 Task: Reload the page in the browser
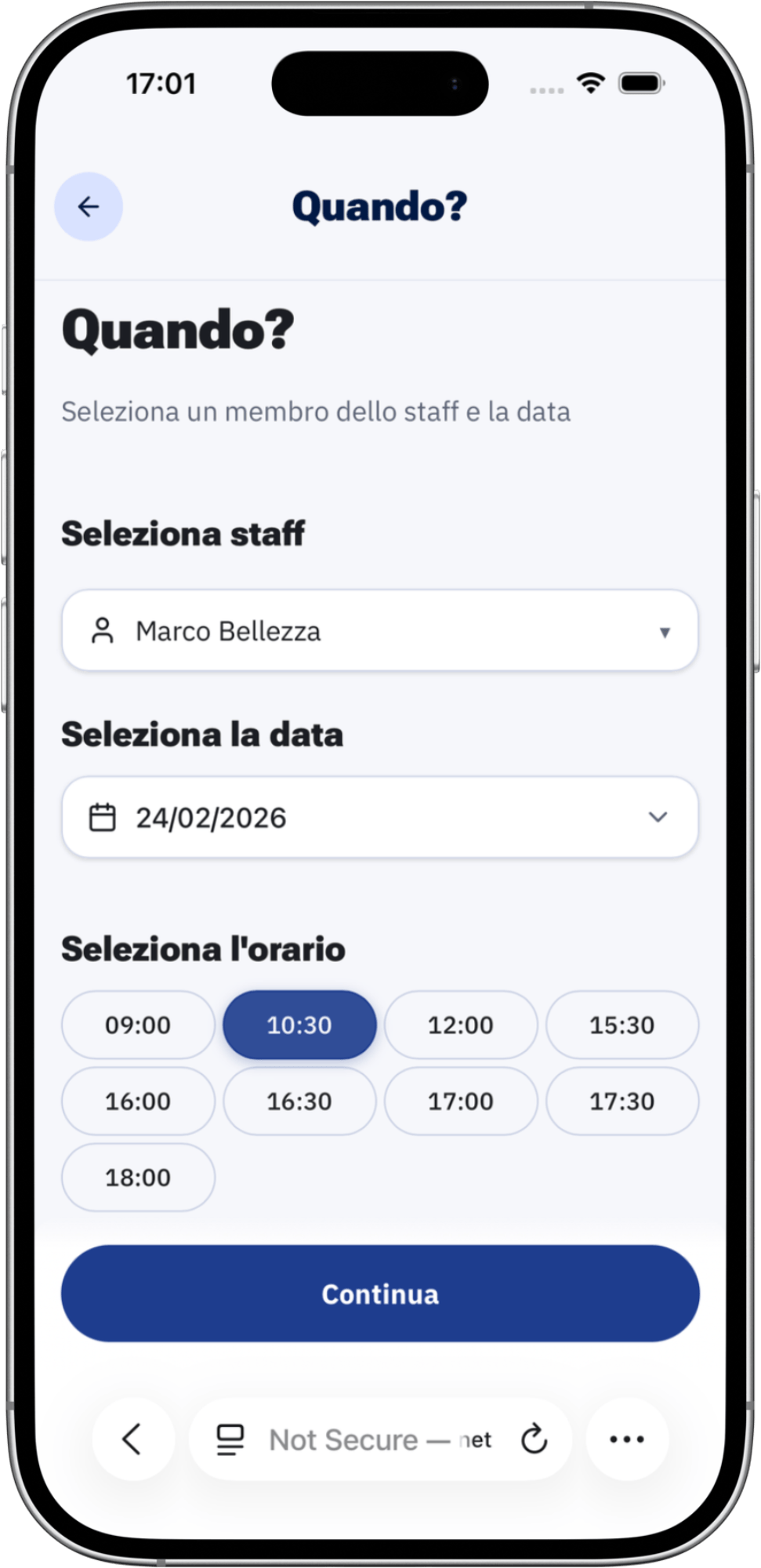tap(535, 1439)
